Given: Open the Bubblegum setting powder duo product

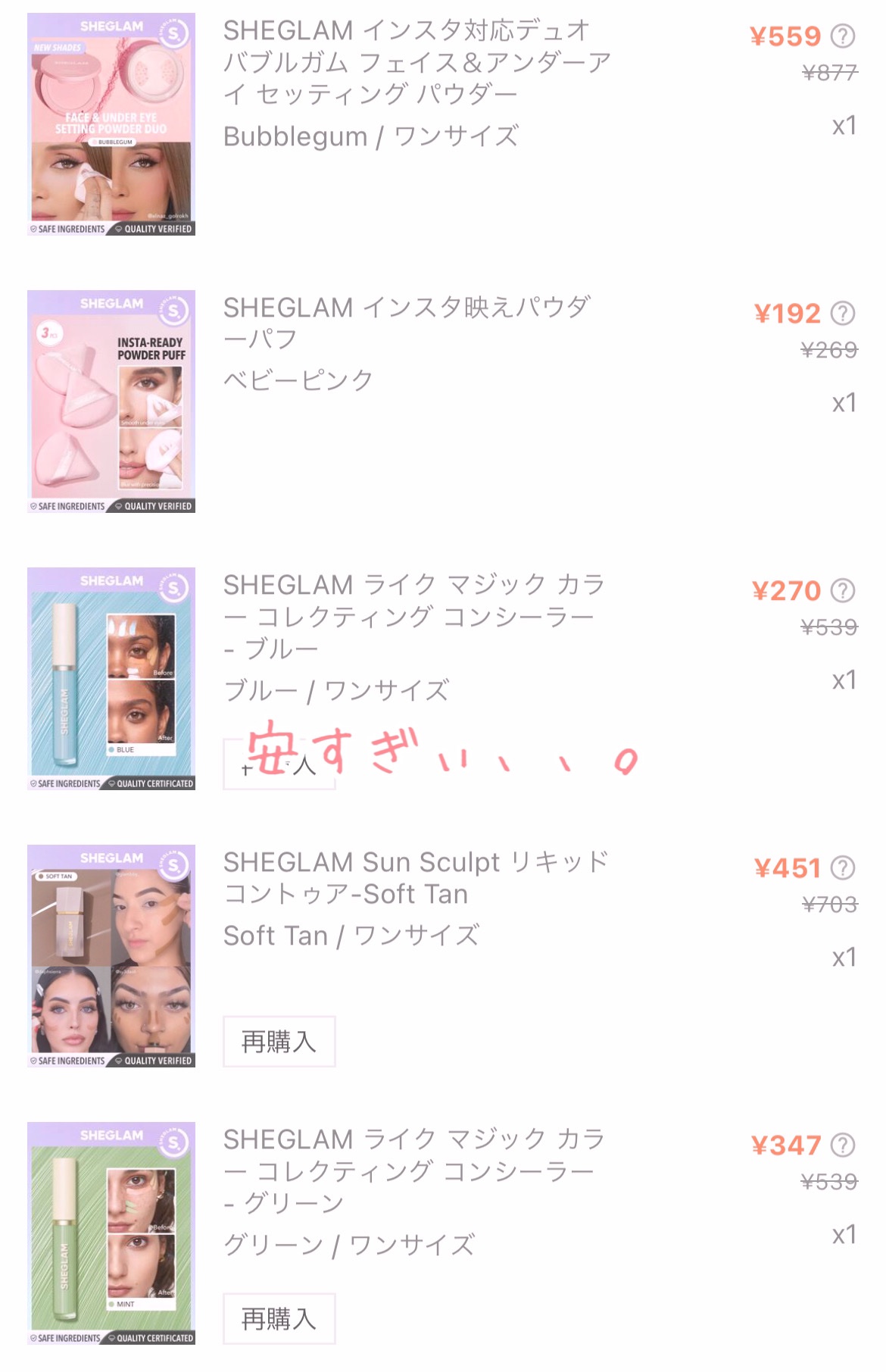Looking at the screenshot, I should click(x=111, y=124).
